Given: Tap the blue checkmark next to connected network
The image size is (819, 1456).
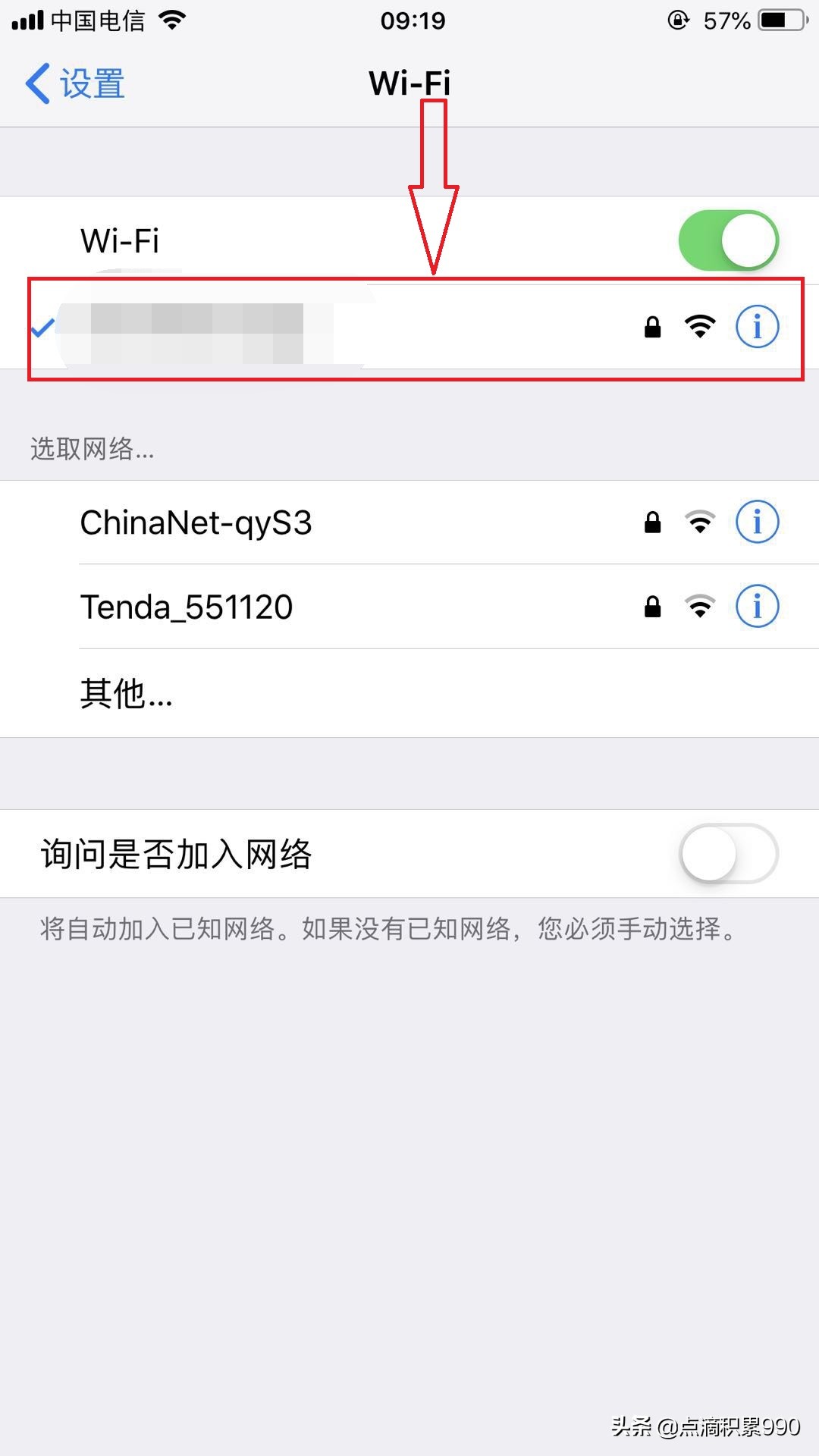Looking at the screenshot, I should pos(44,328).
